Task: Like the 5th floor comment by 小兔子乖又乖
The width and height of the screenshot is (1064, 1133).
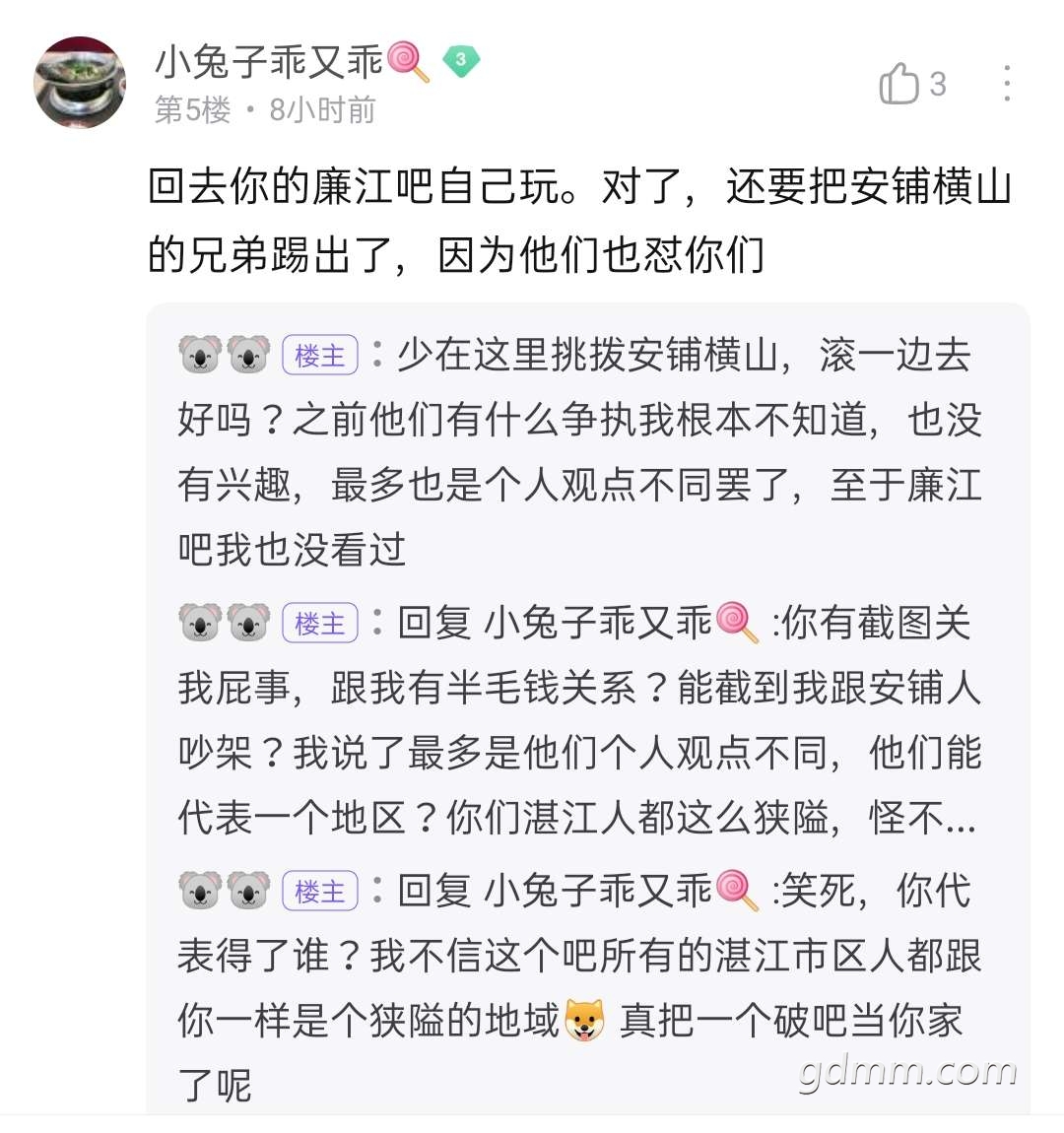Action: tap(899, 84)
